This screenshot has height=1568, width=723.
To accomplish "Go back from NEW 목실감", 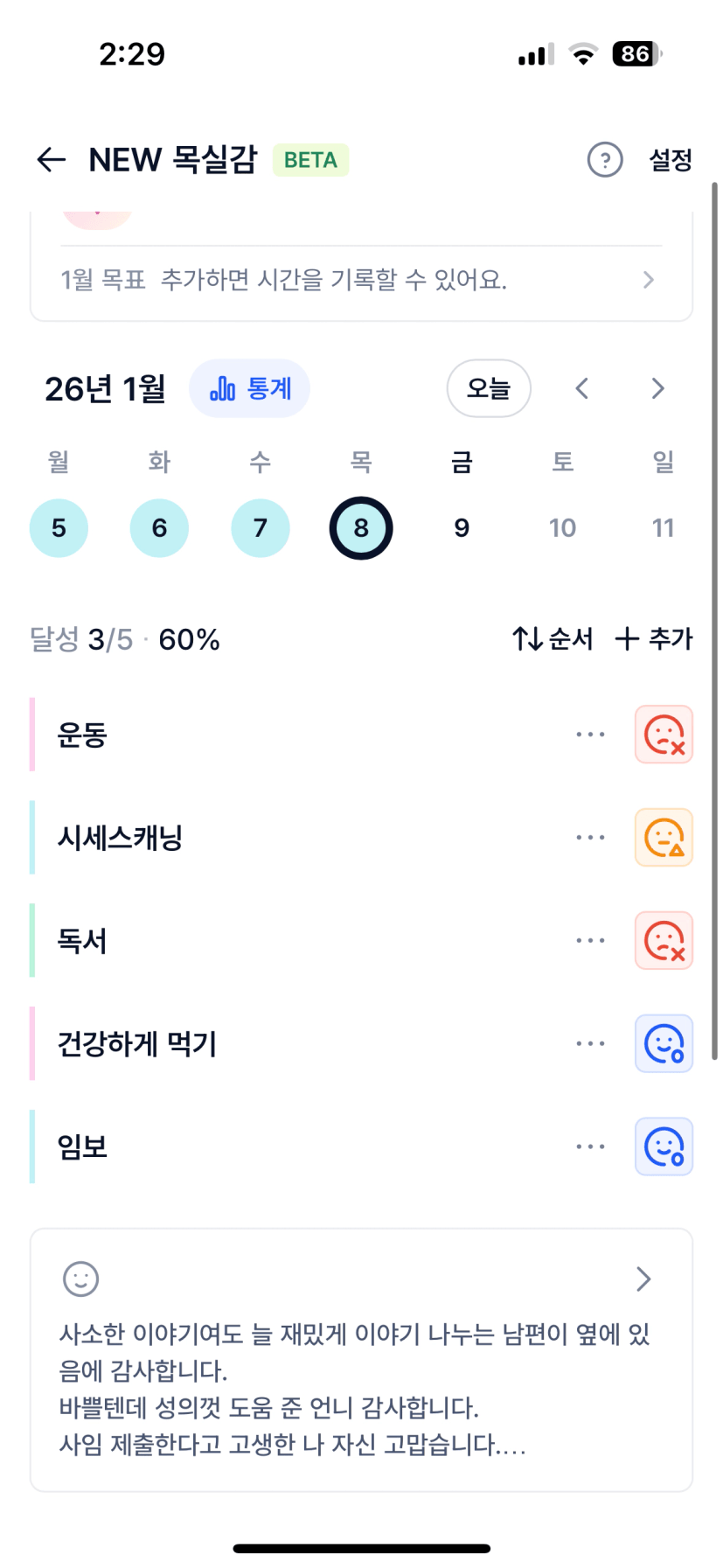I will [52, 159].
